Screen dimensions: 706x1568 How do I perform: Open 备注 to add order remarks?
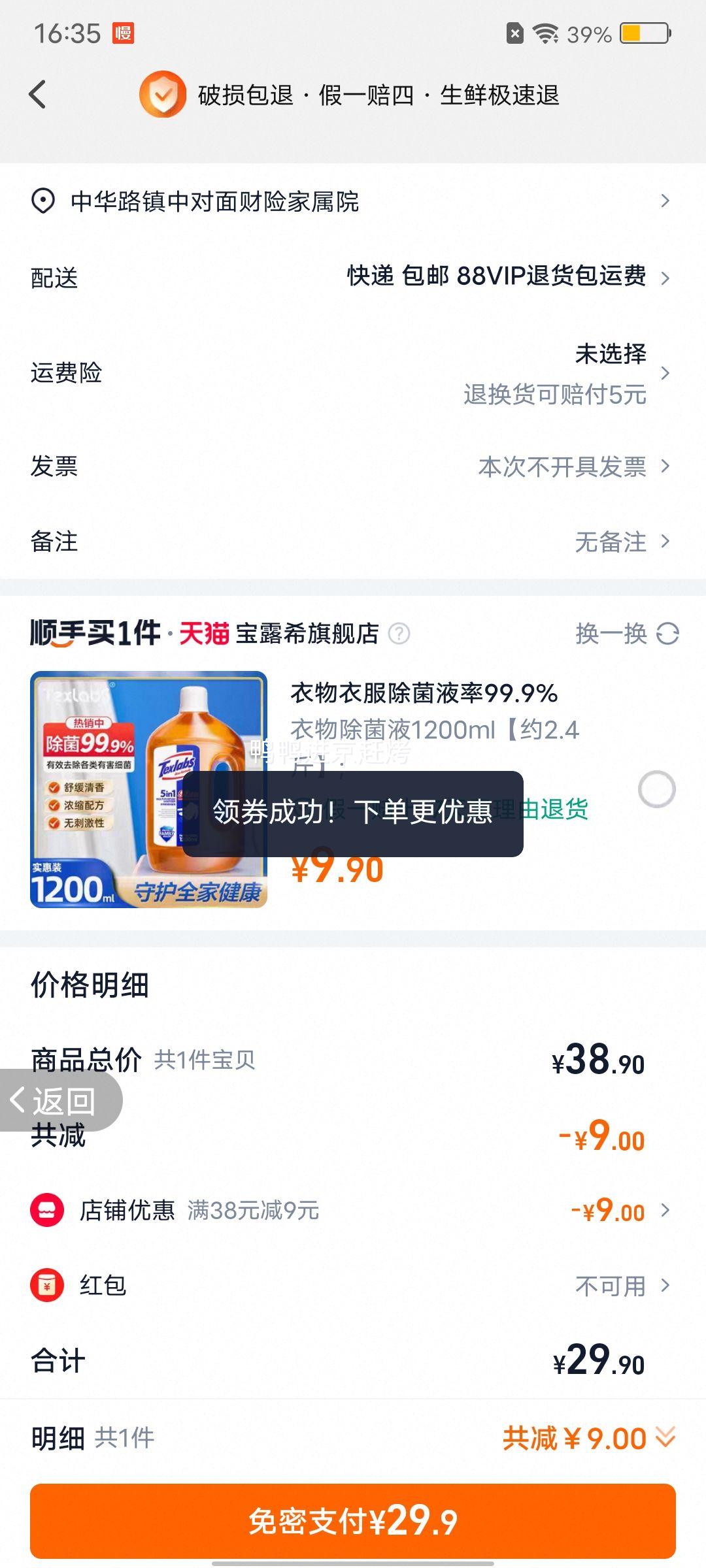(x=353, y=542)
